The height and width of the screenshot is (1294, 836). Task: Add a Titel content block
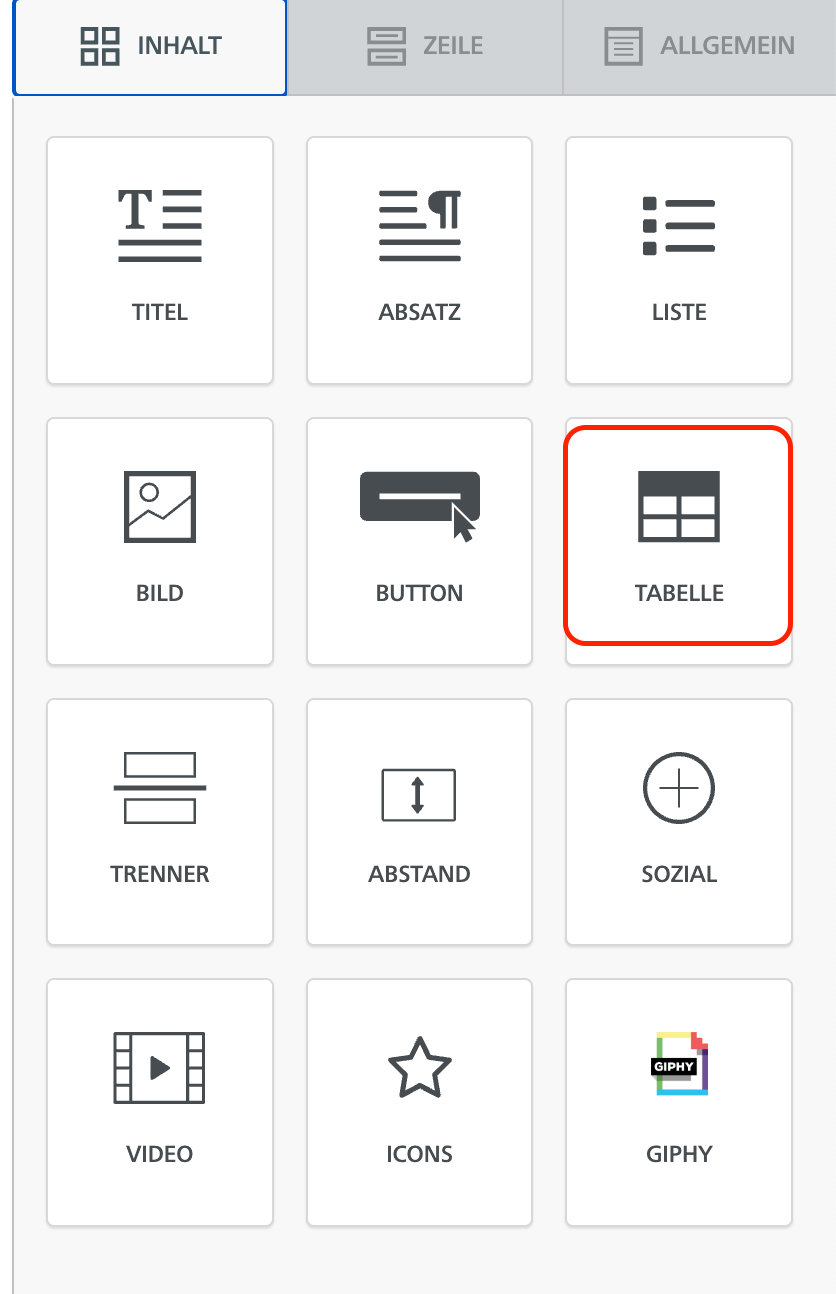(x=160, y=260)
